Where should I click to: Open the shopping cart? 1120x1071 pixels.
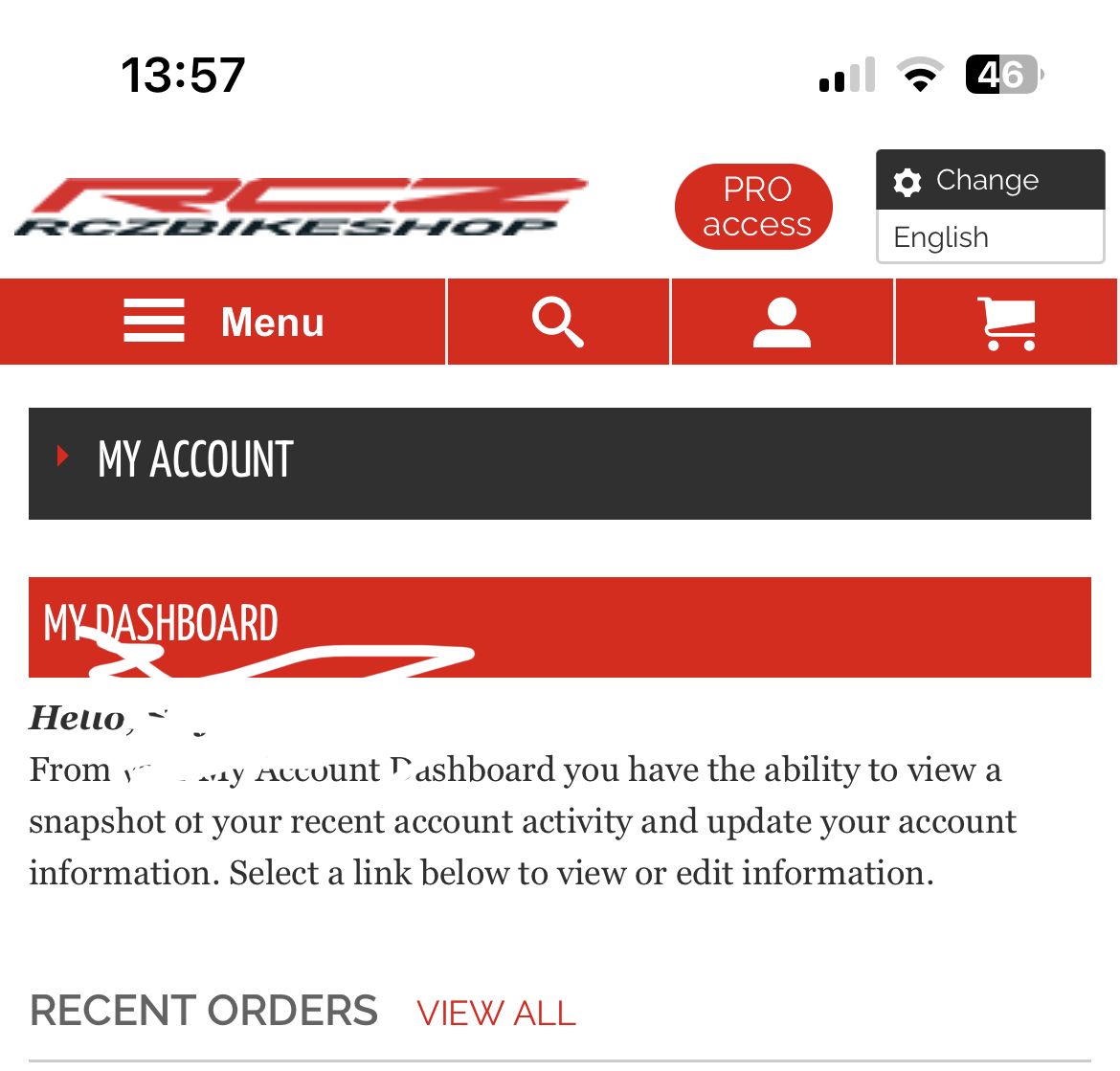[1006, 323]
